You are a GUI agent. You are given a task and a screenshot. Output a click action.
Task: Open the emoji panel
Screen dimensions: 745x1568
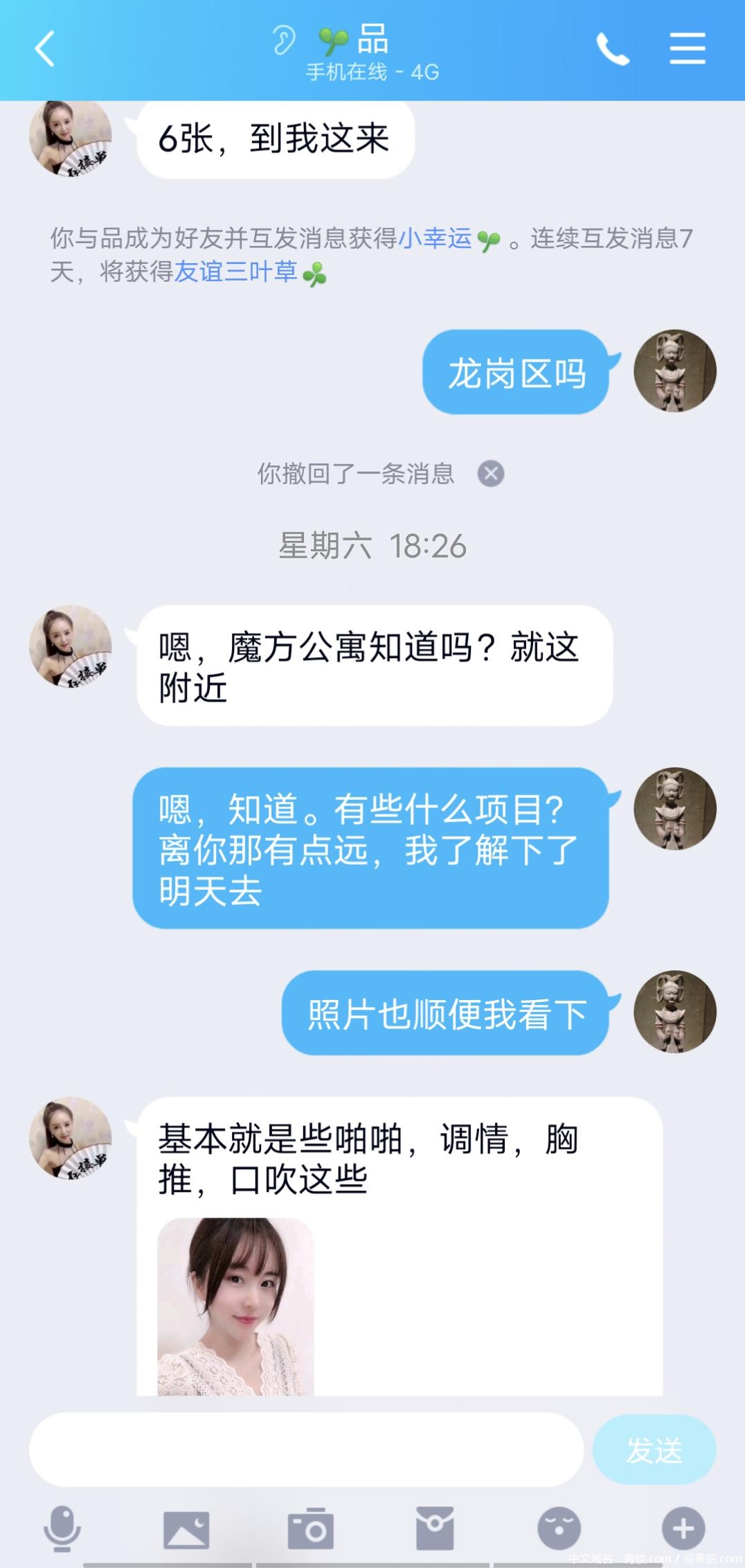pyautogui.click(x=559, y=1529)
